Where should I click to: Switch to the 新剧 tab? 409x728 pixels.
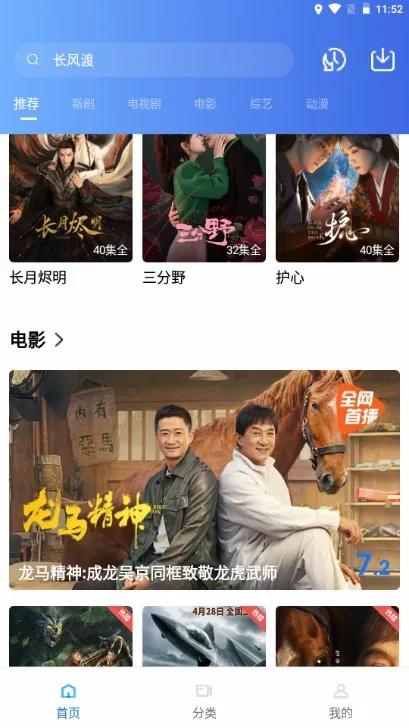83,104
